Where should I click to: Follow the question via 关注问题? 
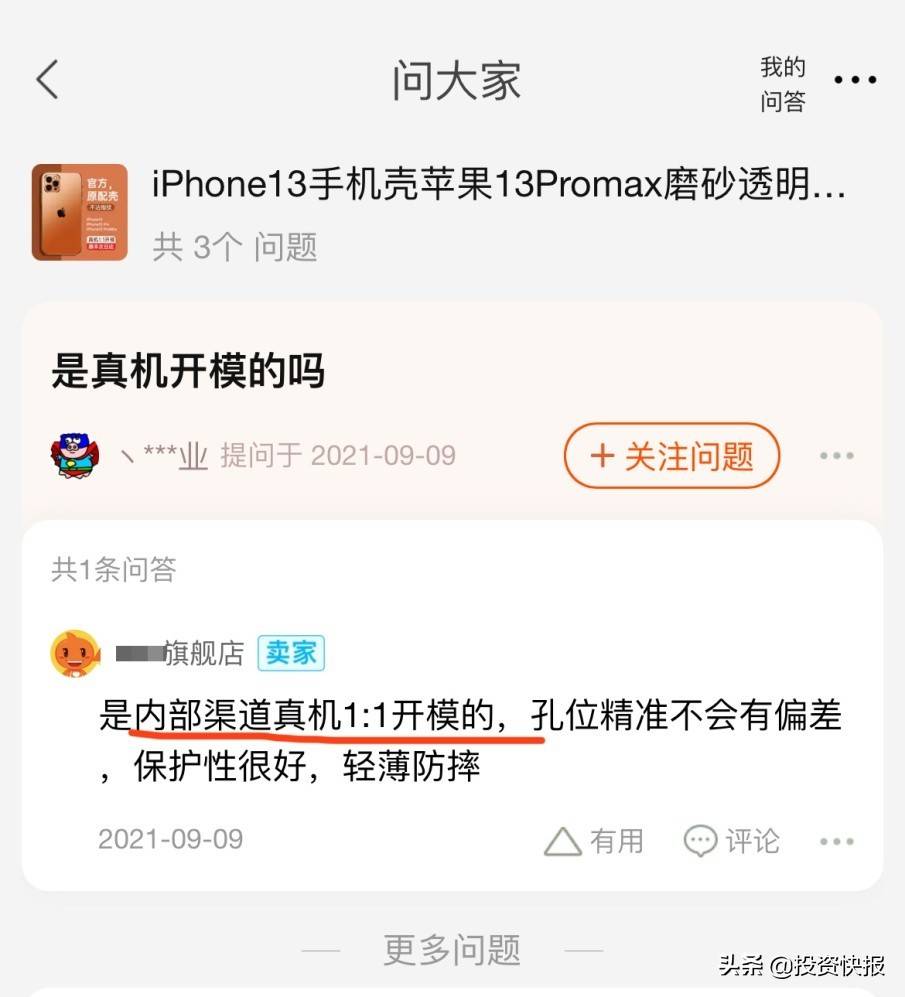pos(671,456)
